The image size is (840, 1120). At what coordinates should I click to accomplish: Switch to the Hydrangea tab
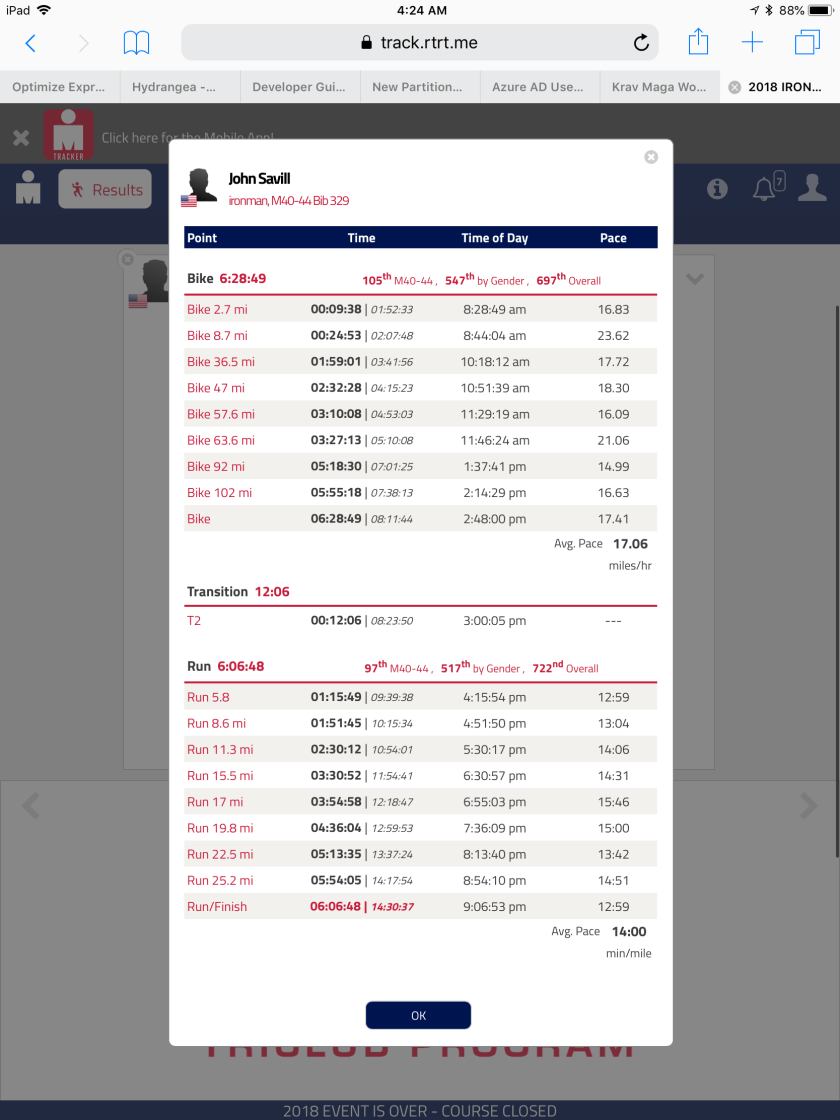[x=180, y=87]
